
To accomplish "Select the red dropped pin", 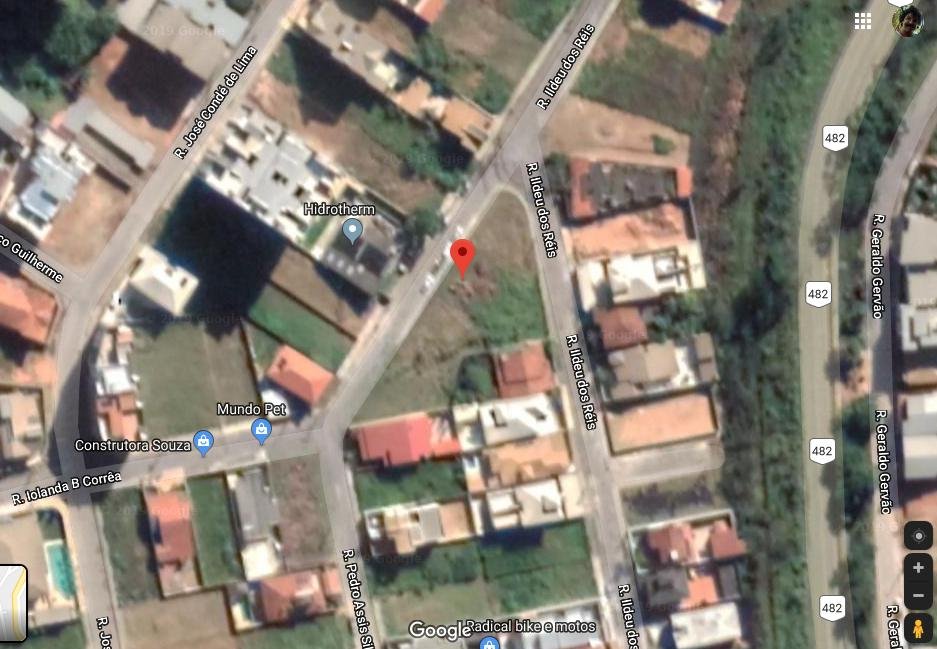I will click(x=461, y=255).
